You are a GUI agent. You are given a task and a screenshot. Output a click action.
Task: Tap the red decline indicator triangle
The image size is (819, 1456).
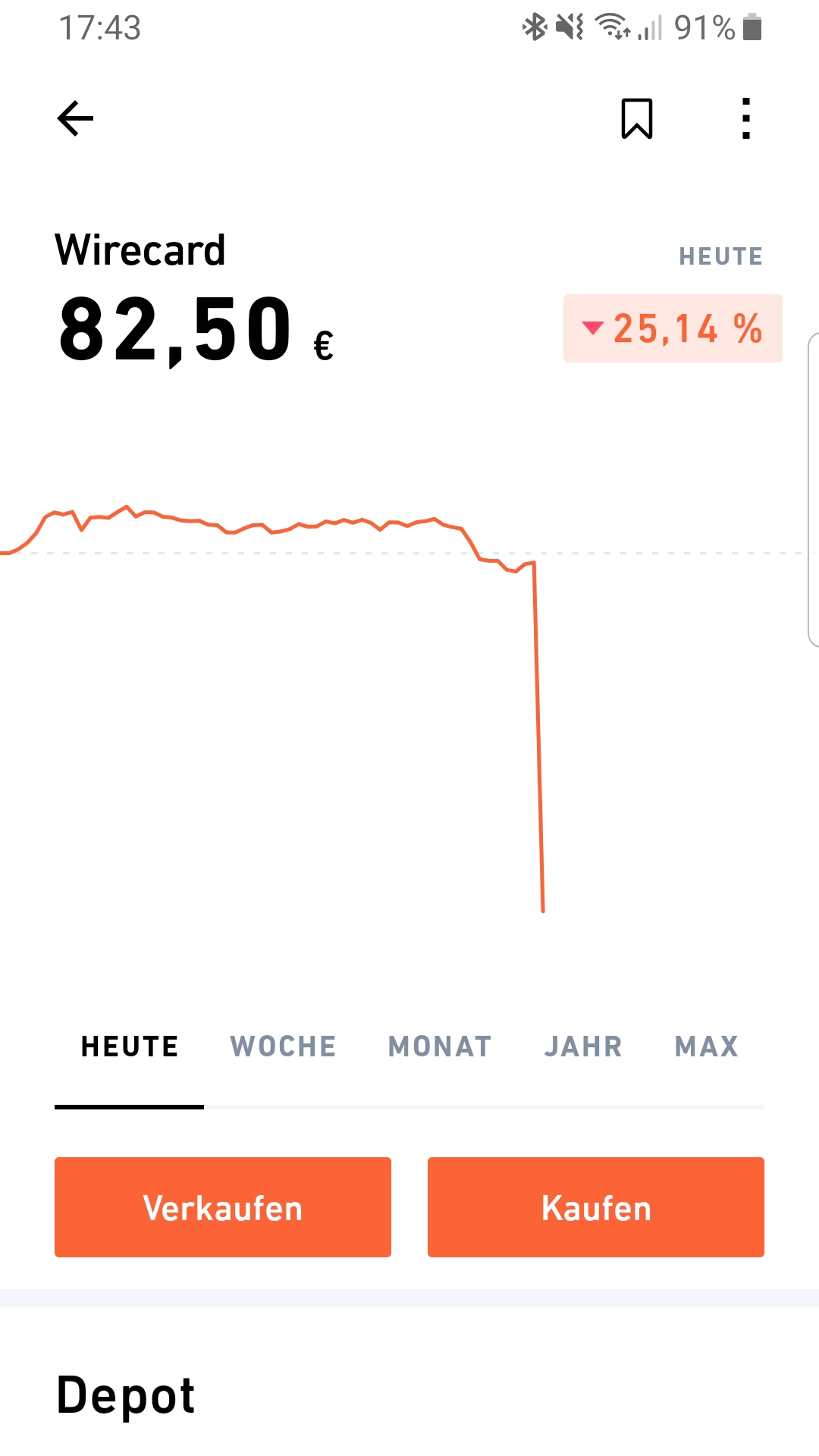592,329
